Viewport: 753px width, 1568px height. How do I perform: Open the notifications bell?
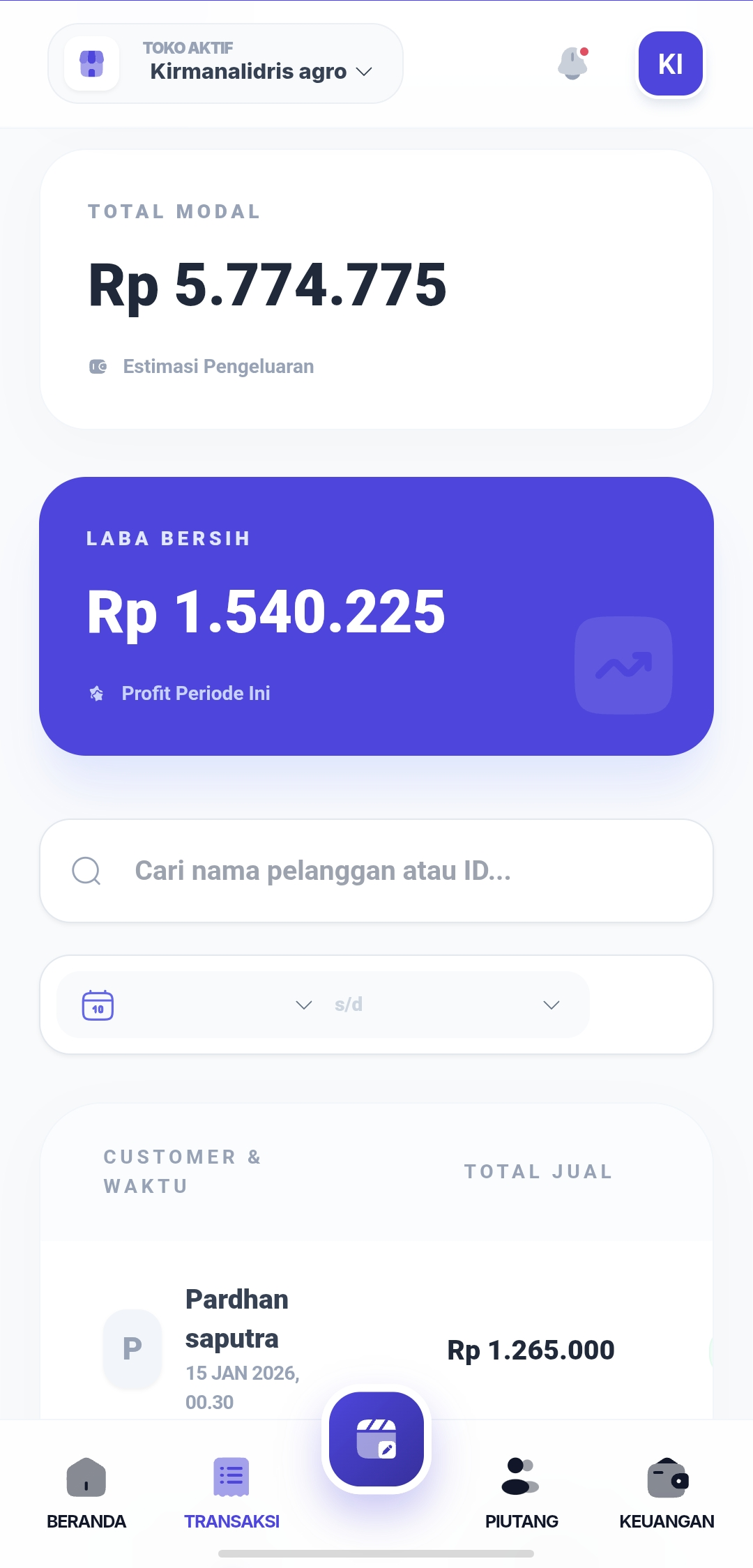(x=573, y=64)
